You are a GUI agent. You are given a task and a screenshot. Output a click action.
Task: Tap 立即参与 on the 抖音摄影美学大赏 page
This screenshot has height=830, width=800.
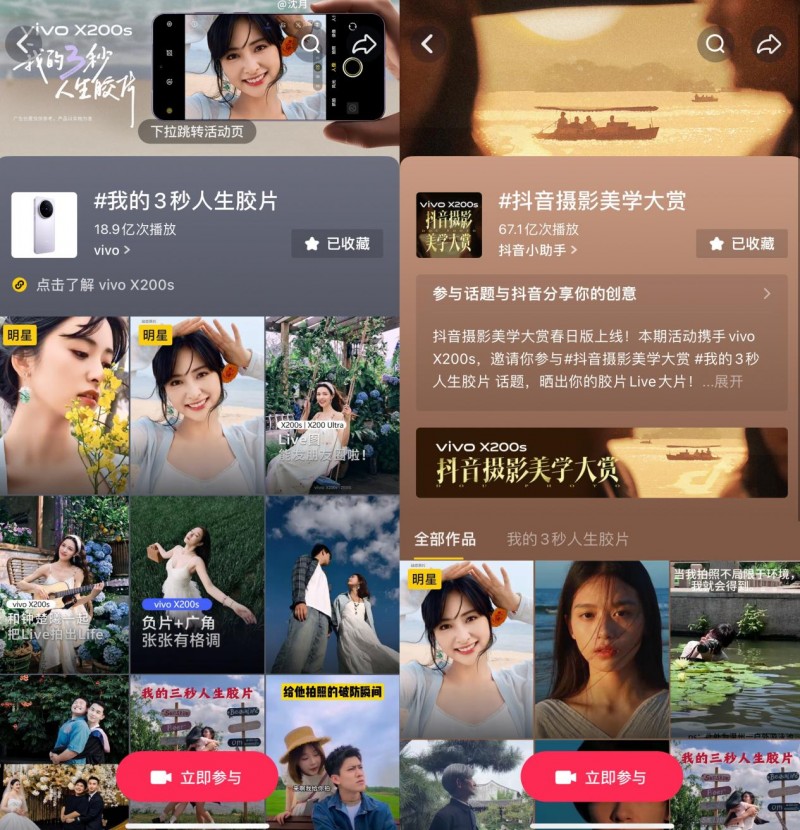(601, 777)
